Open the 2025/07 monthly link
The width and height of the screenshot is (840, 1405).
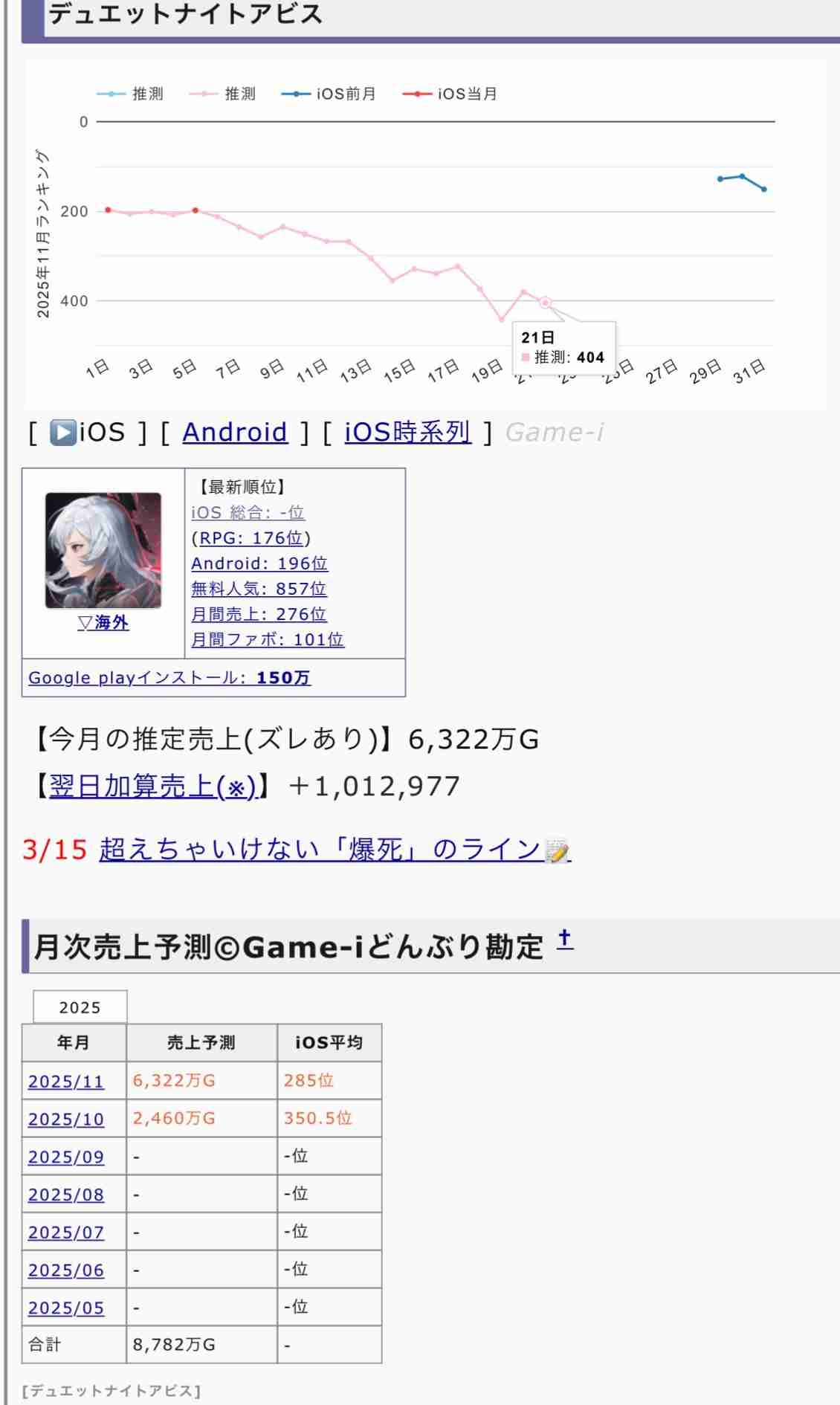(x=66, y=1233)
